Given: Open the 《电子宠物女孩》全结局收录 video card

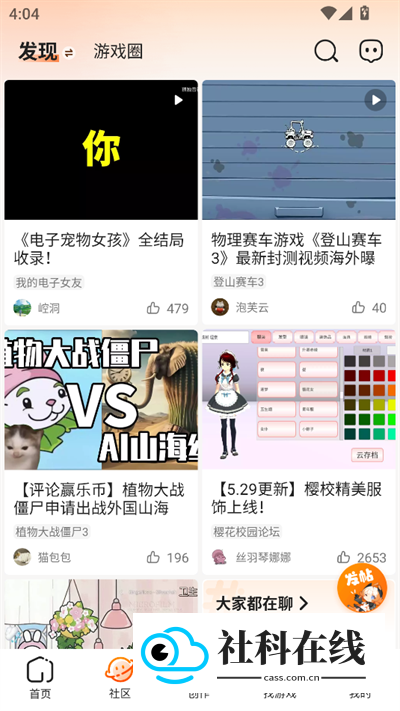Looking at the screenshot, I should (x=101, y=202).
